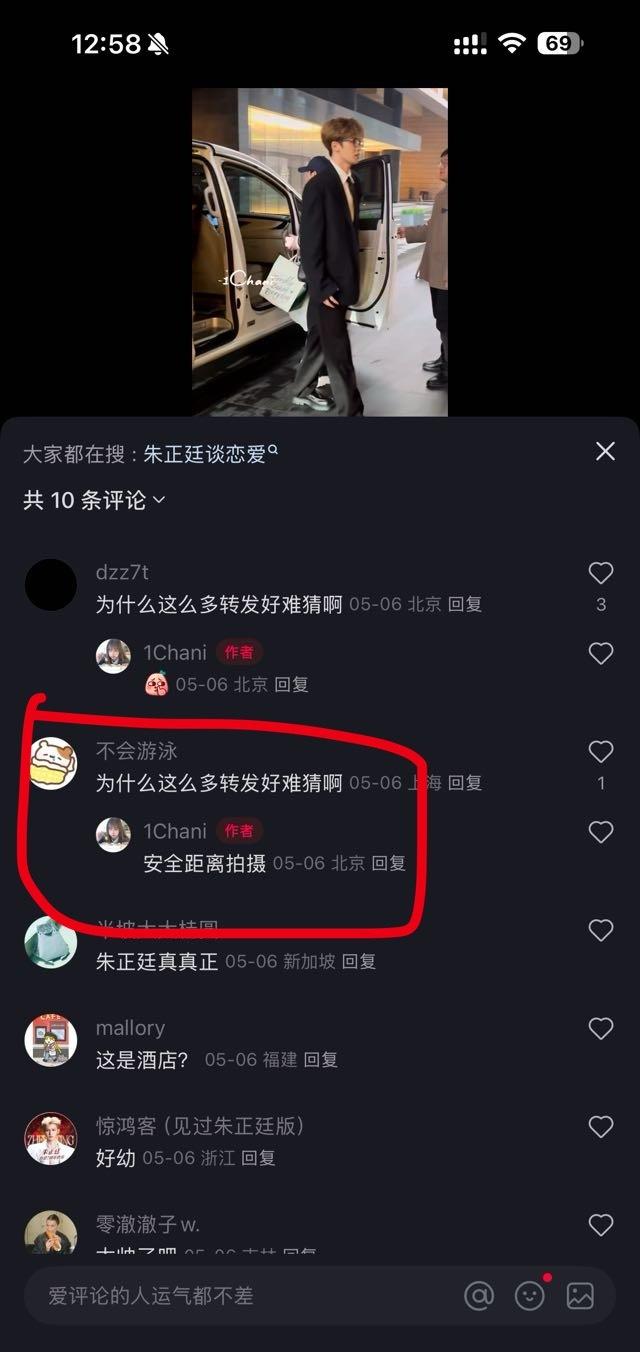Close the comments panel
The image size is (640, 1352).
(605, 451)
